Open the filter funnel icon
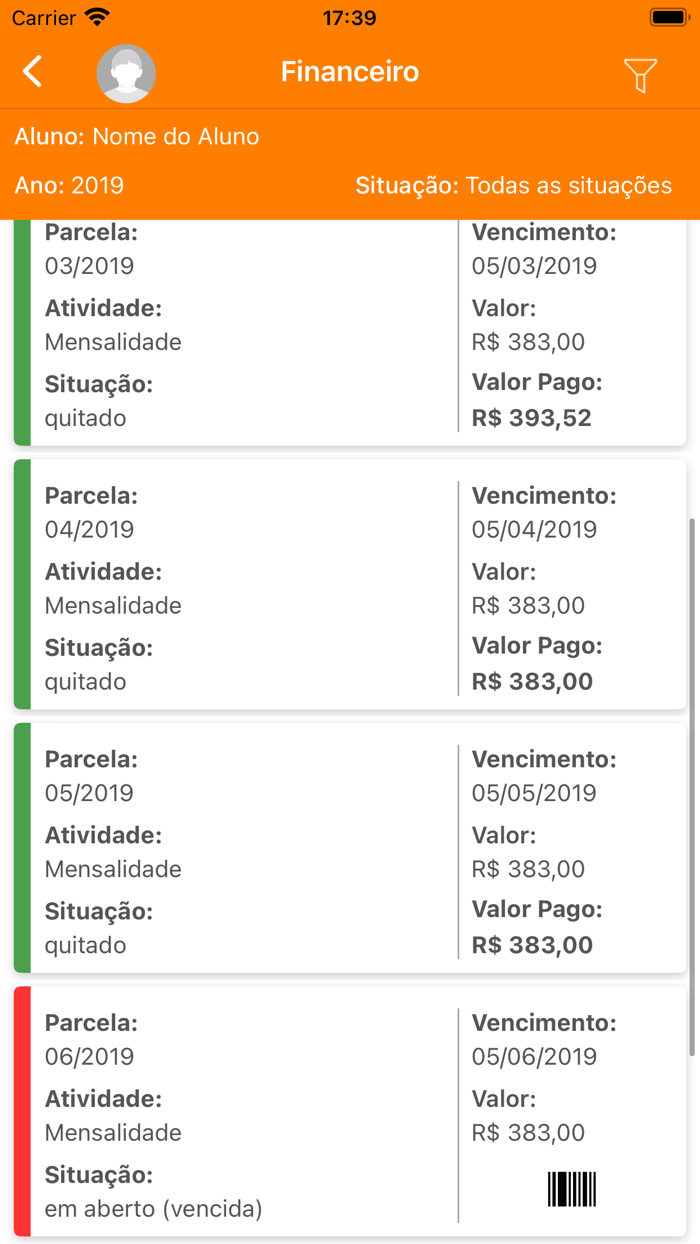The image size is (700, 1244). (x=640, y=74)
